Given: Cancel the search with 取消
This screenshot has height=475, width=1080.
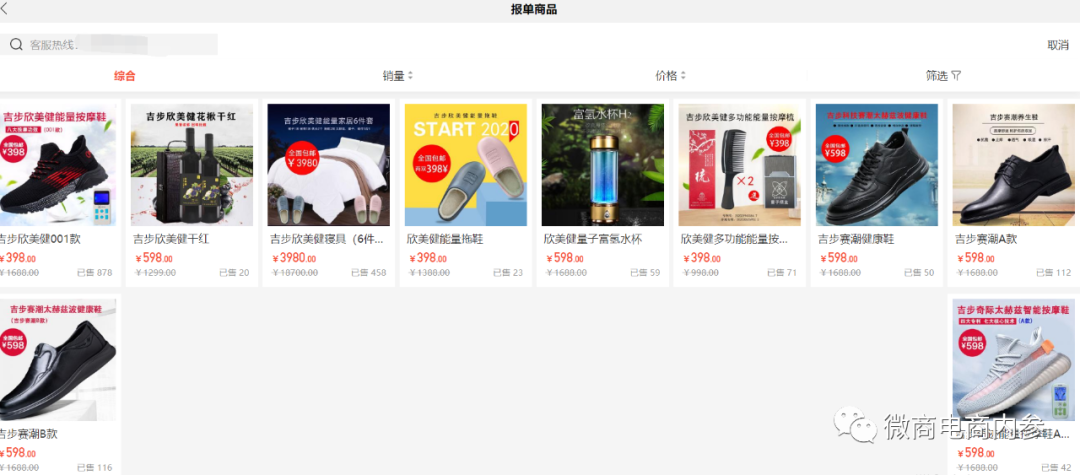Looking at the screenshot, I should point(1057,45).
